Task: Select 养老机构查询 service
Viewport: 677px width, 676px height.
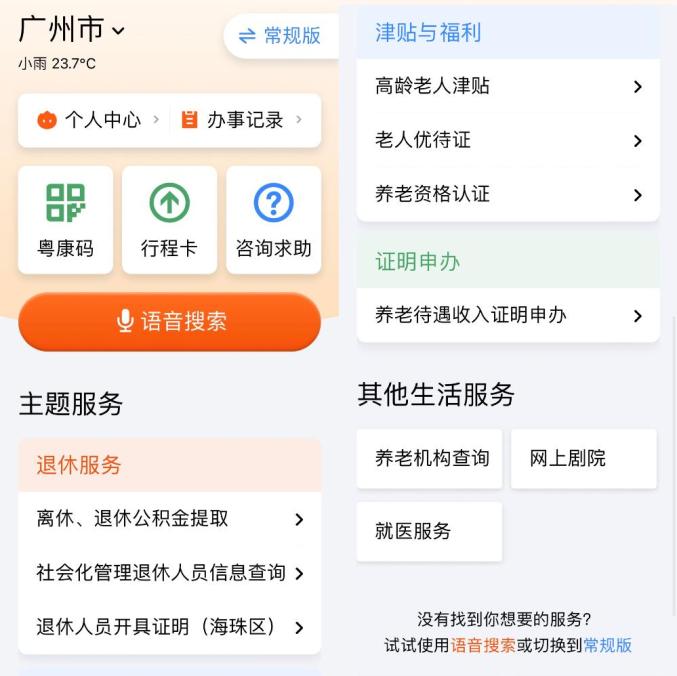Action: tap(430, 459)
